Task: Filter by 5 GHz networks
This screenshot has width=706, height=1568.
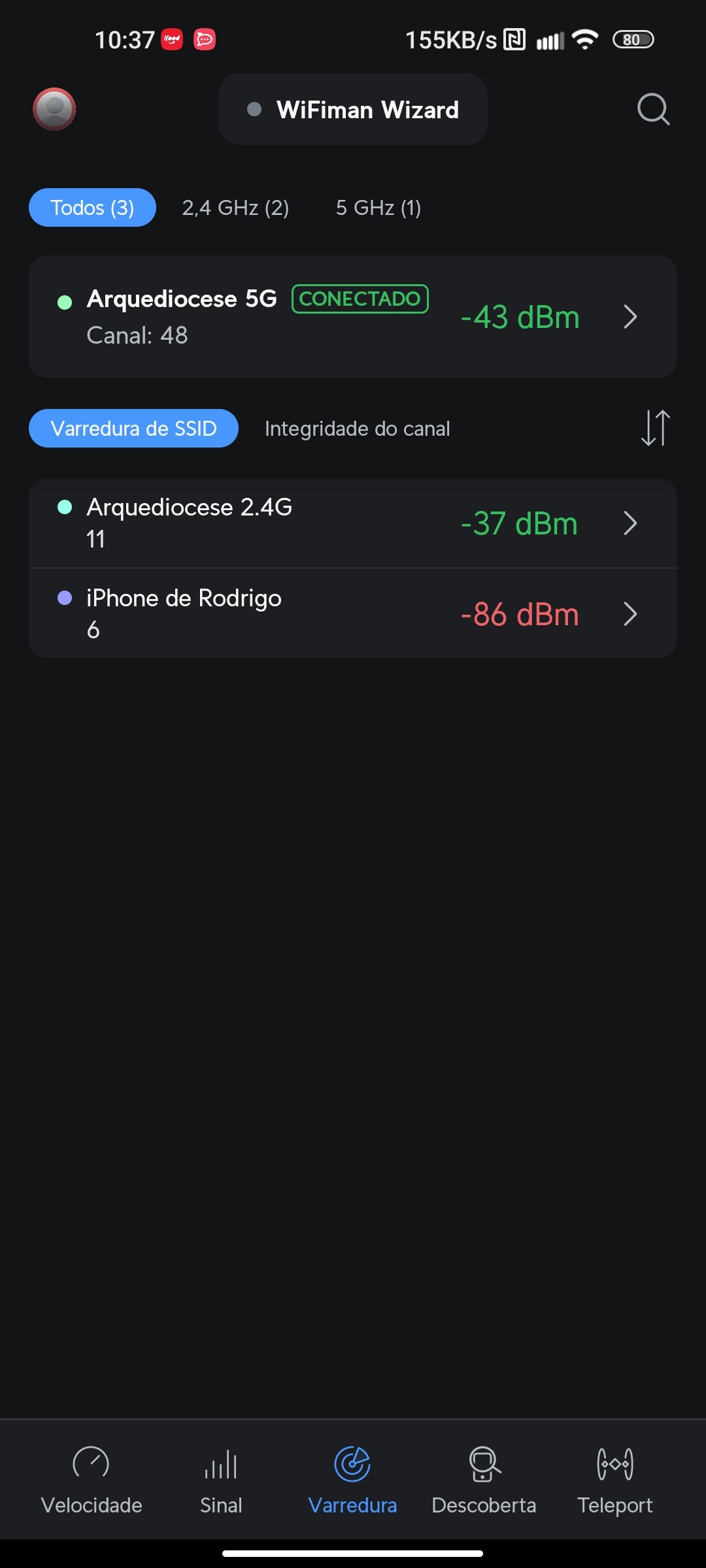Action: (378, 208)
